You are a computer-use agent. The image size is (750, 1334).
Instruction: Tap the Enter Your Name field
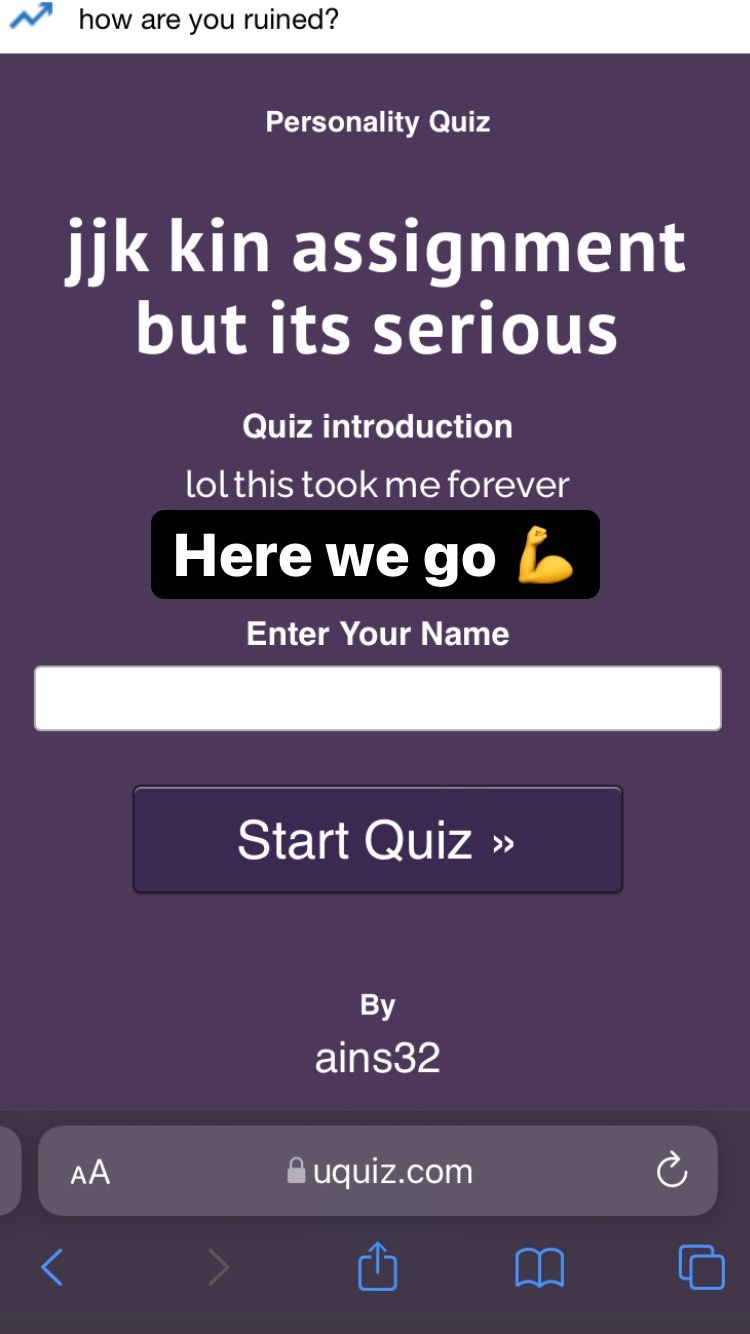(378, 698)
